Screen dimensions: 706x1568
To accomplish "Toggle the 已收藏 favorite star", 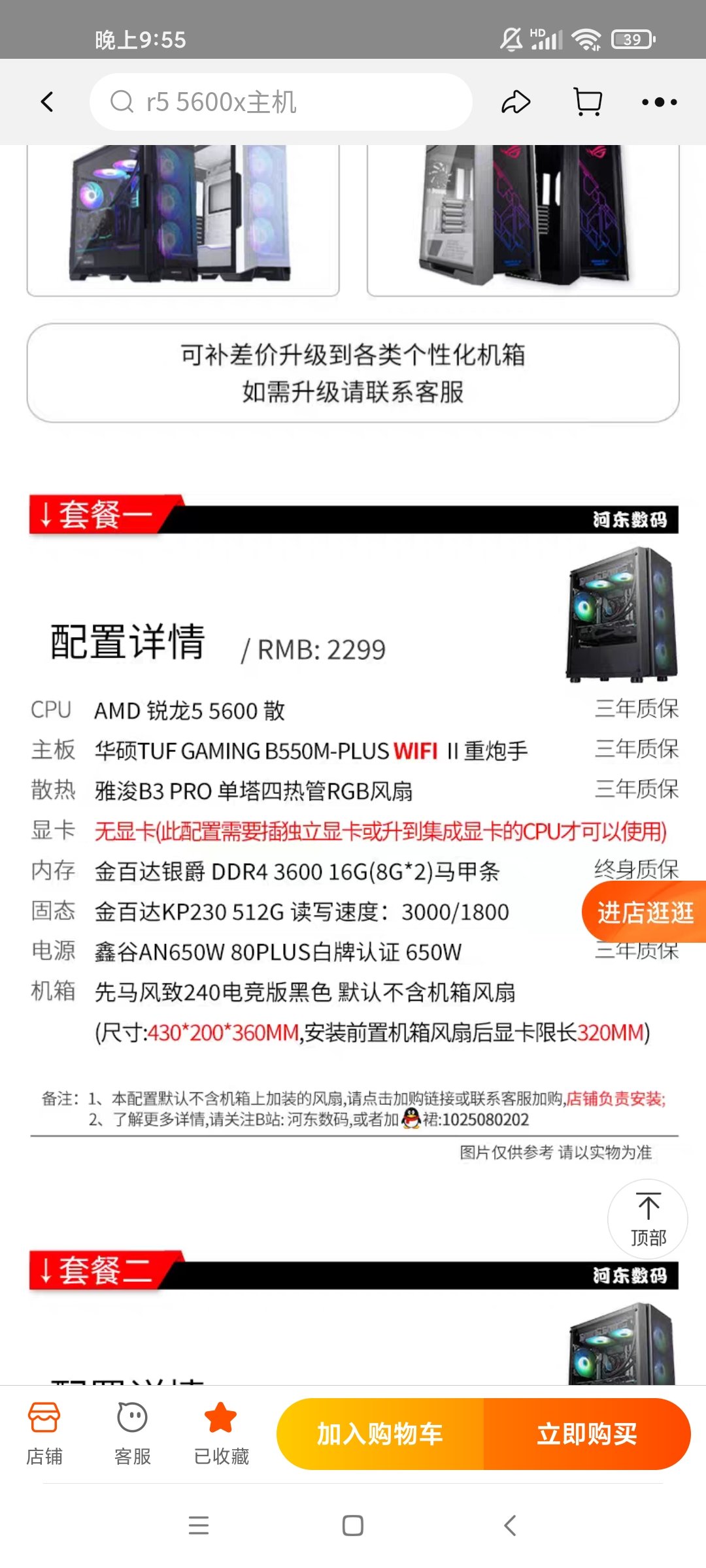I will pyautogui.click(x=221, y=1433).
